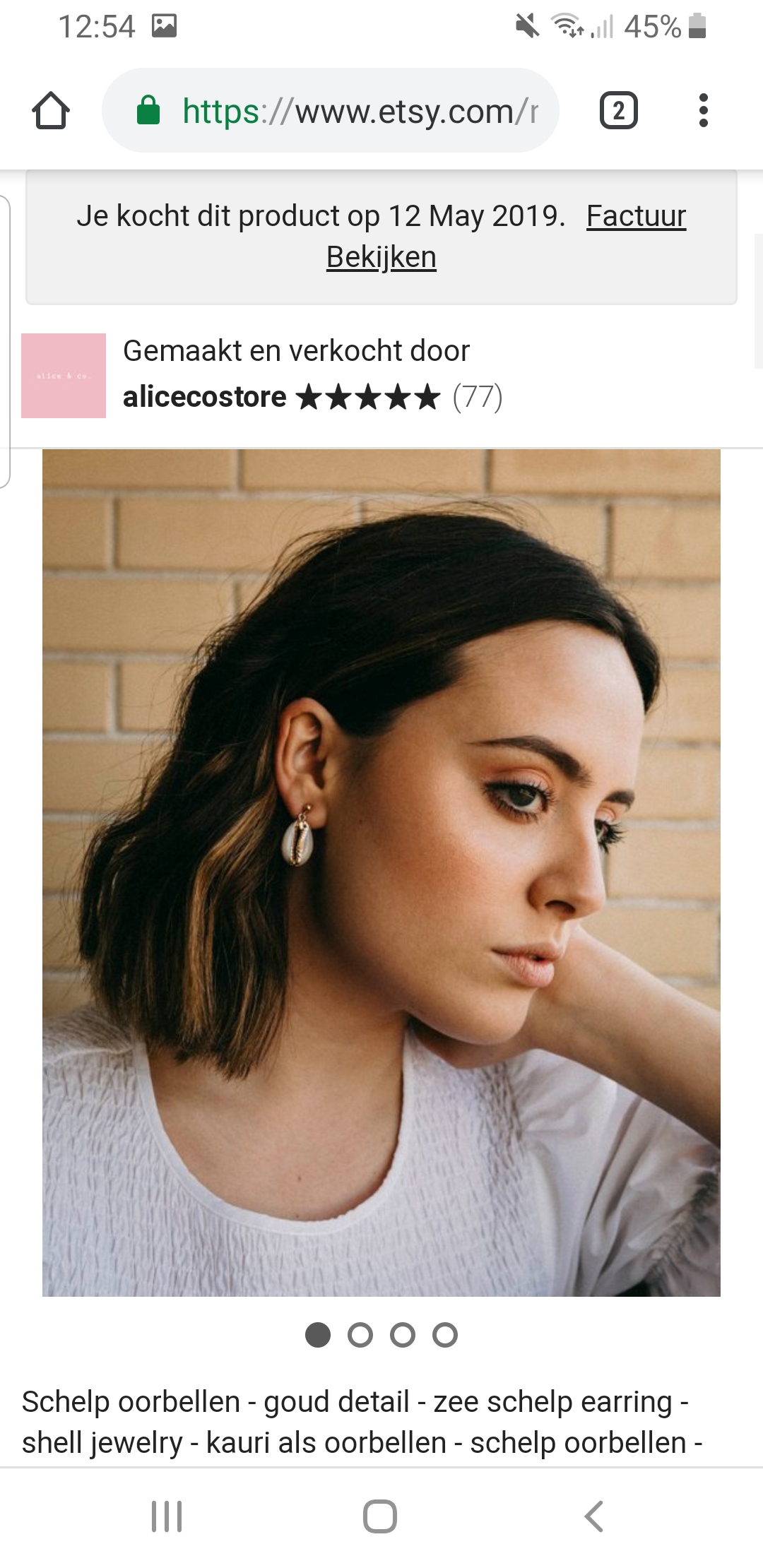Open the browser overflow menu
This screenshot has height=1568, width=763.
click(x=703, y=111)
